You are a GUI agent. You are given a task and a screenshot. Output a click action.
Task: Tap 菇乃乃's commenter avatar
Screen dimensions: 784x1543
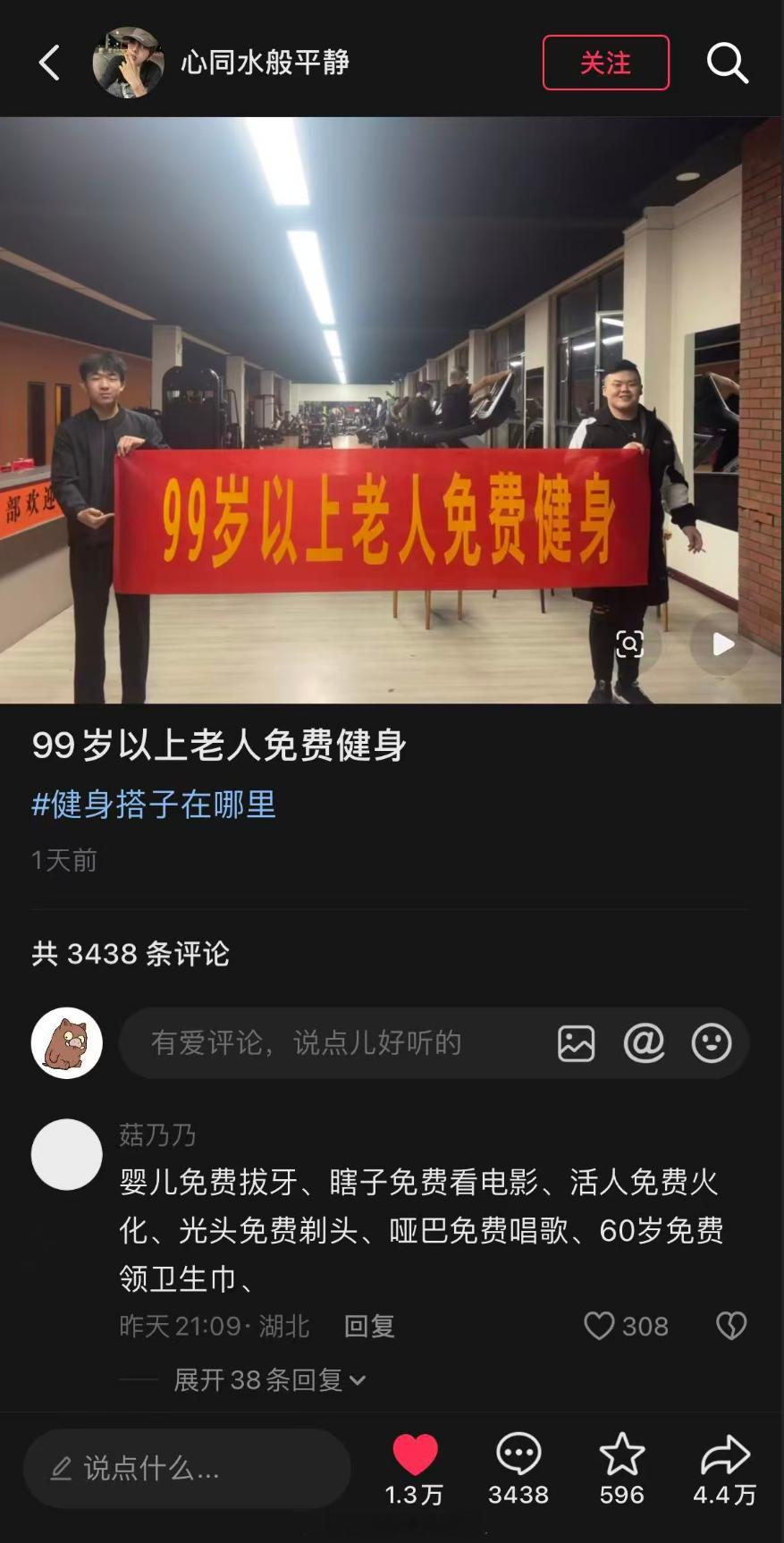tap(66, 1154)
